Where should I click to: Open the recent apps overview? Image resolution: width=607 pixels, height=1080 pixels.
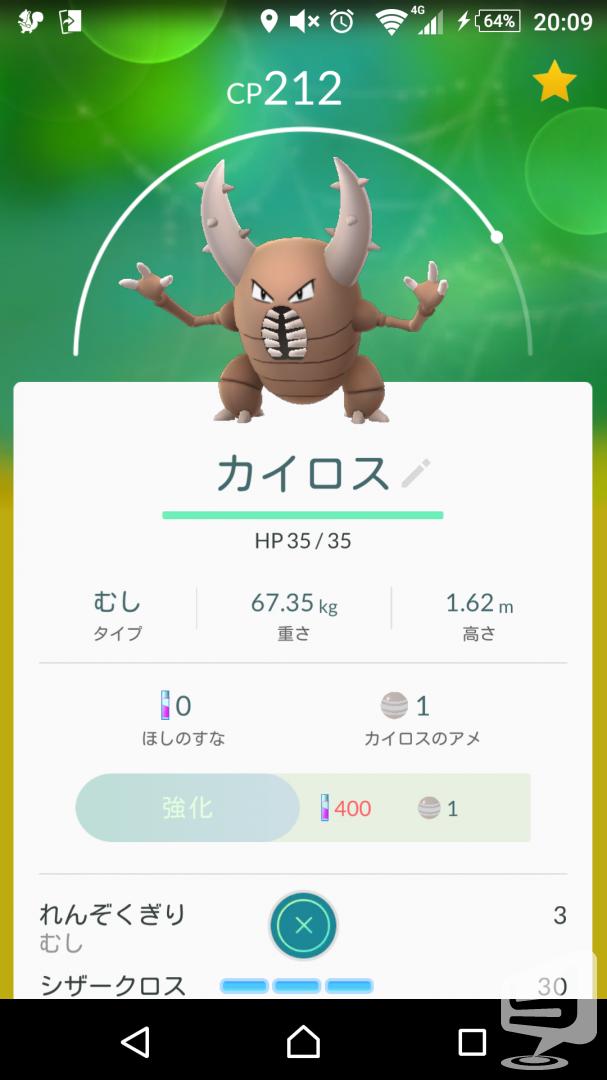click(x=472, y=1042)
